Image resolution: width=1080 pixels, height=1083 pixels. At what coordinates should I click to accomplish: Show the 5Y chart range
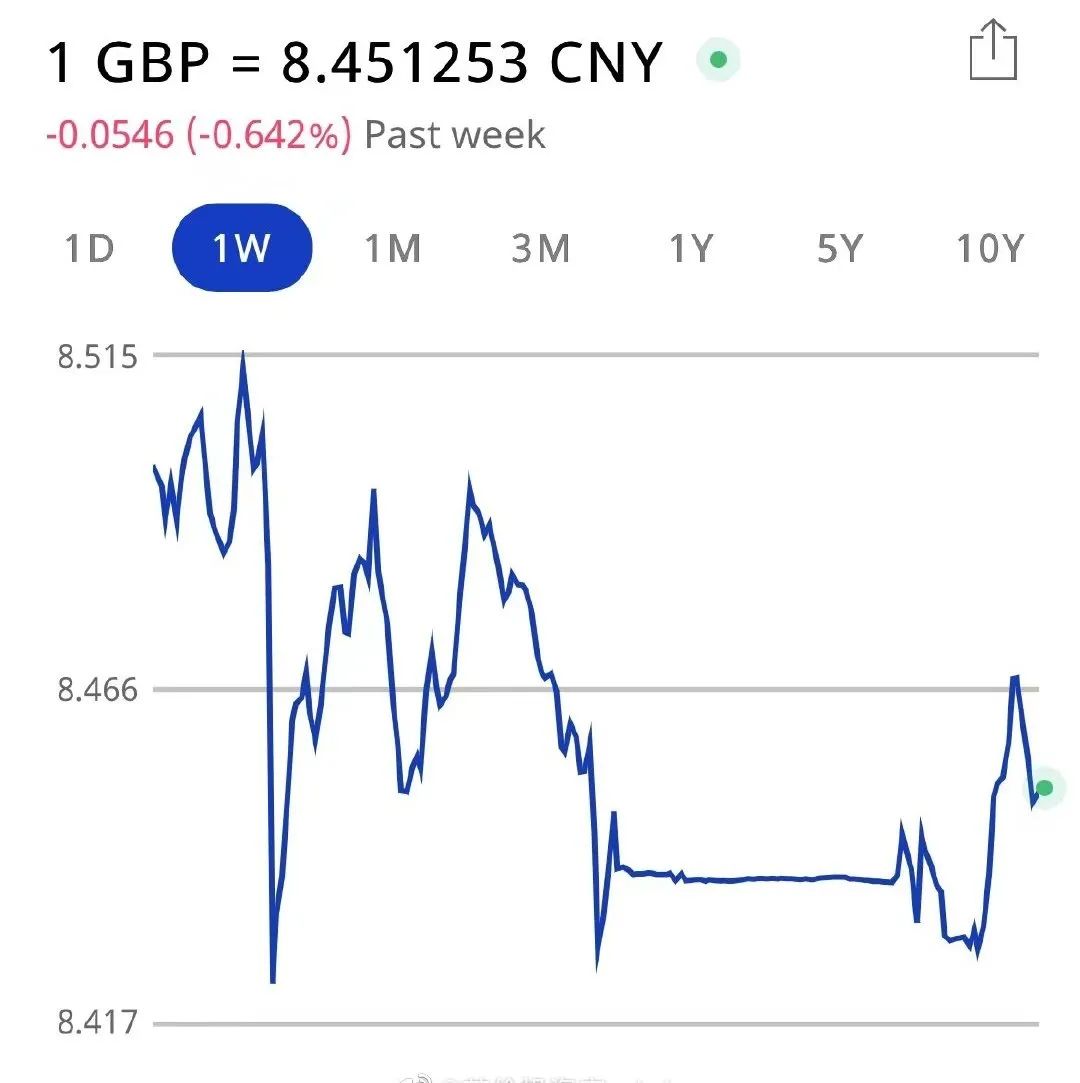click(839, 248)
